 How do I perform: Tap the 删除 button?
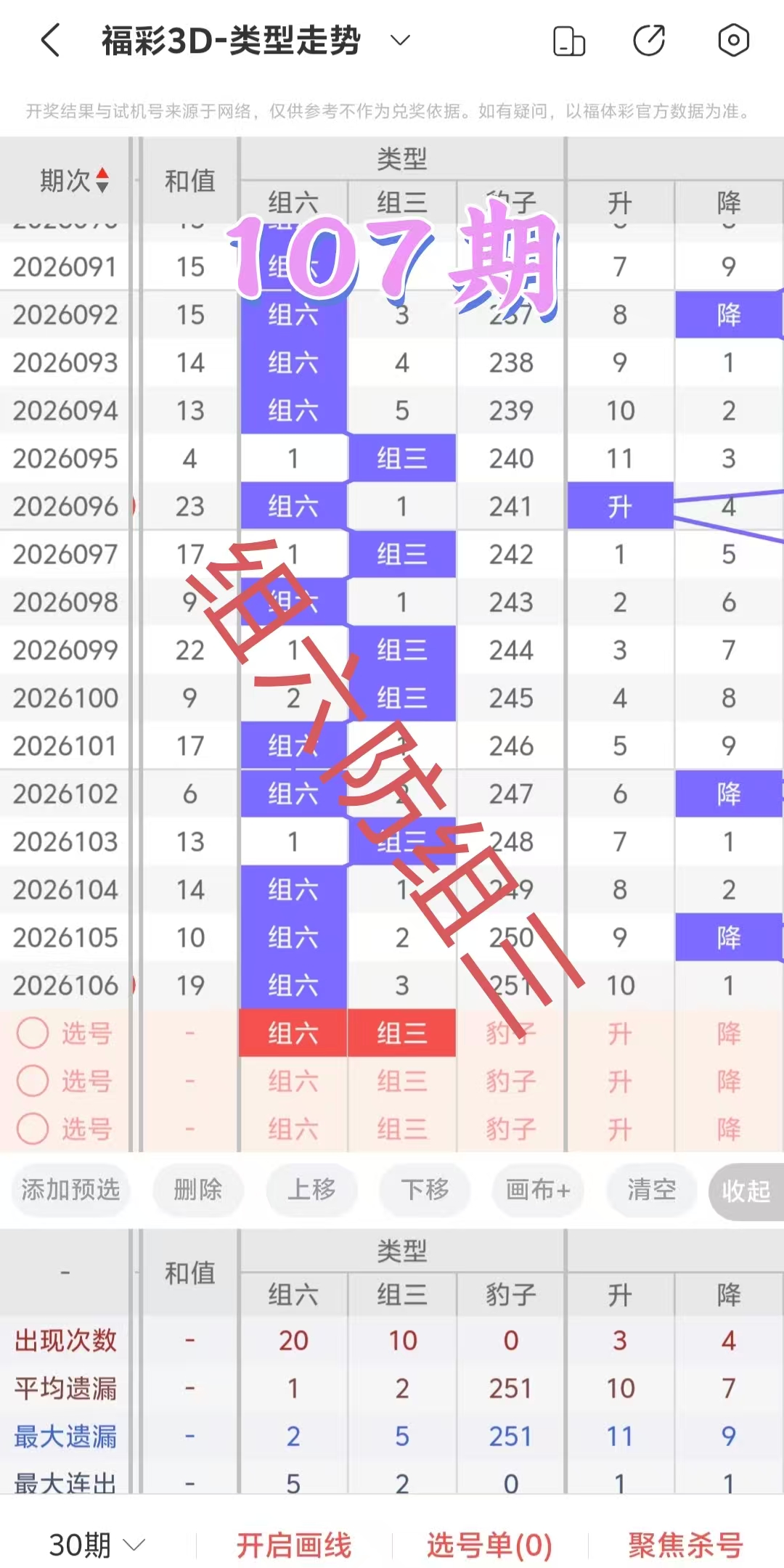tap(197, 1190)
